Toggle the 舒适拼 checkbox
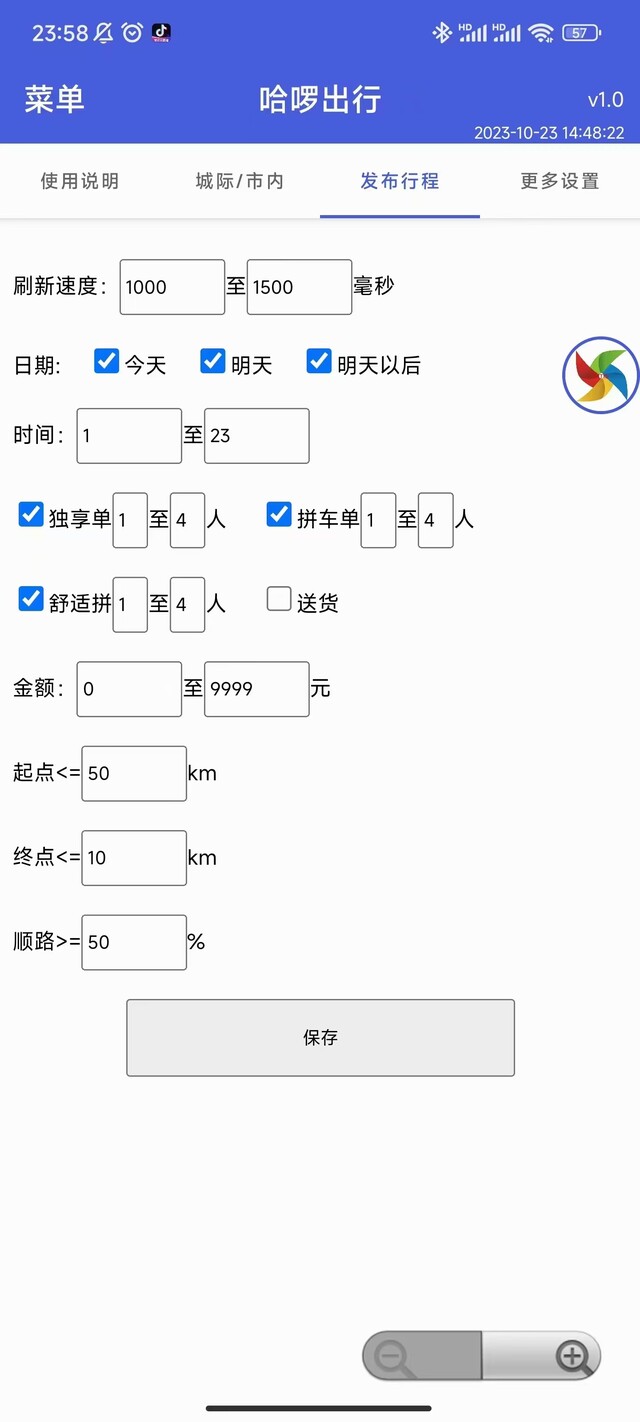The width and height of the screenshot is (640, 1422). pyautogui.click(x=31, y=600)
